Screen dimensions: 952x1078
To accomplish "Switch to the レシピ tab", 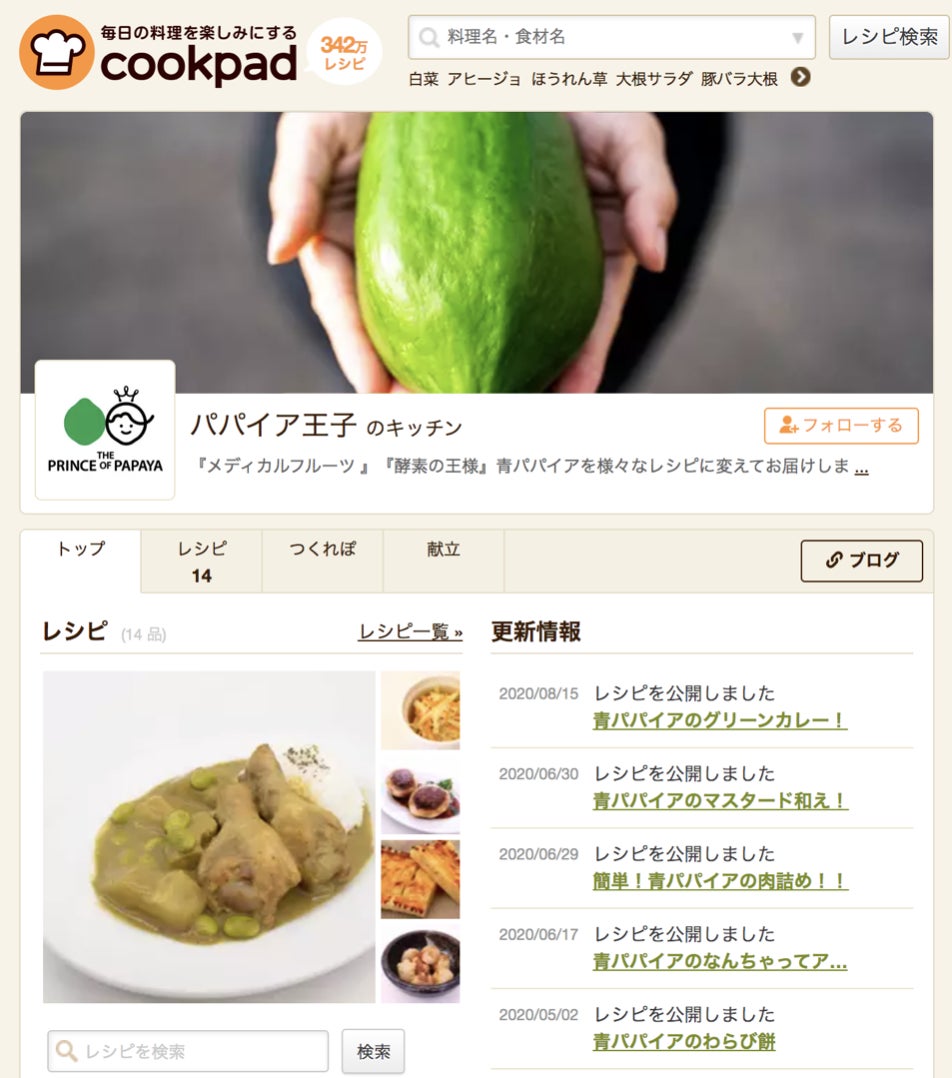I will (202, 561).
